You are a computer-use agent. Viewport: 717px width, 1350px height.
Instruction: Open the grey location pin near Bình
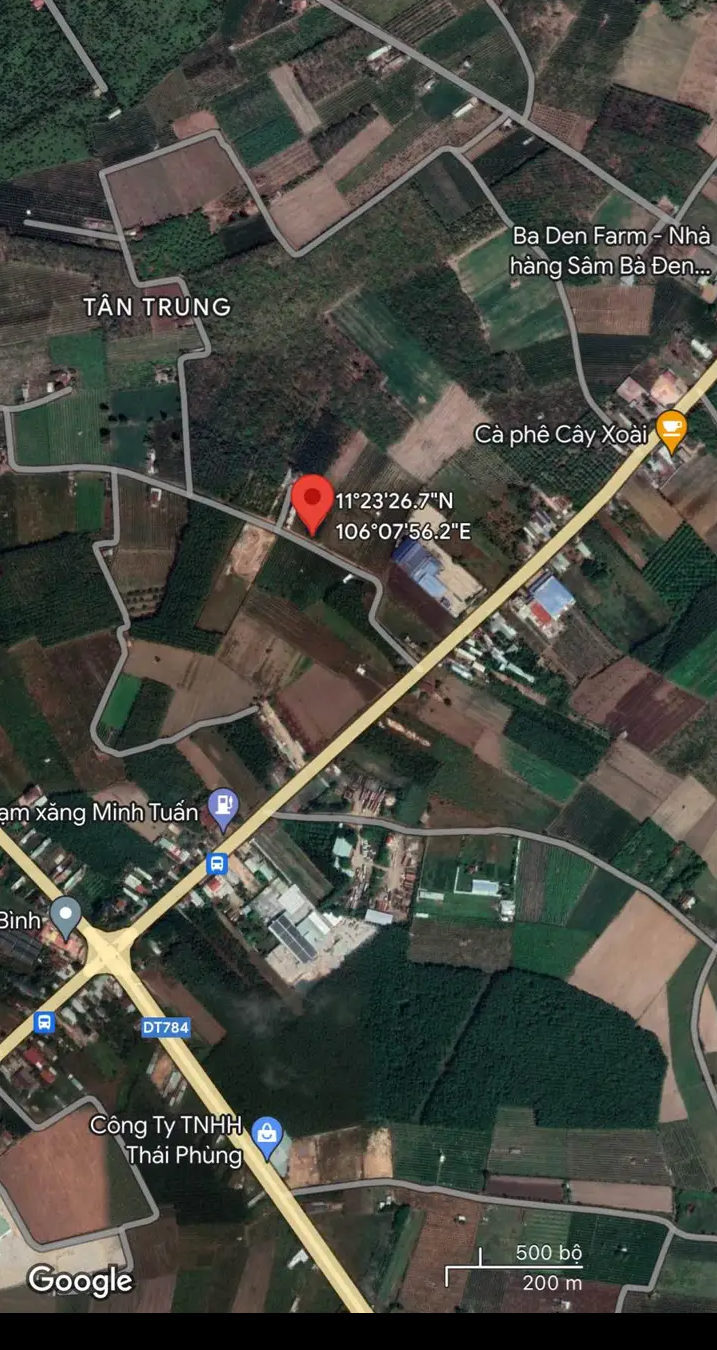pyautogui.click(x=66, y=914)
